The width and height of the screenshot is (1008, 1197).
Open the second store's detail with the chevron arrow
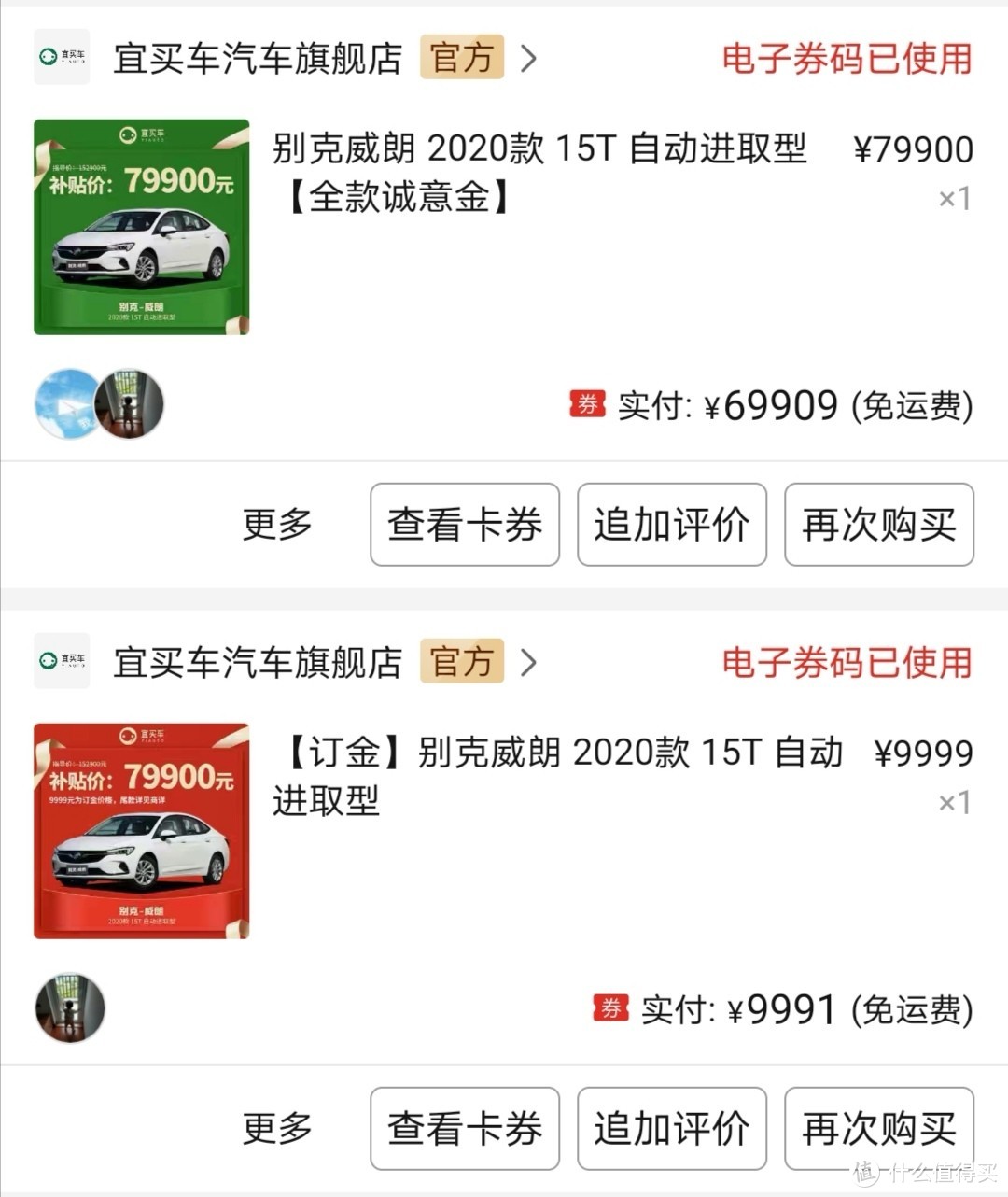529,663
